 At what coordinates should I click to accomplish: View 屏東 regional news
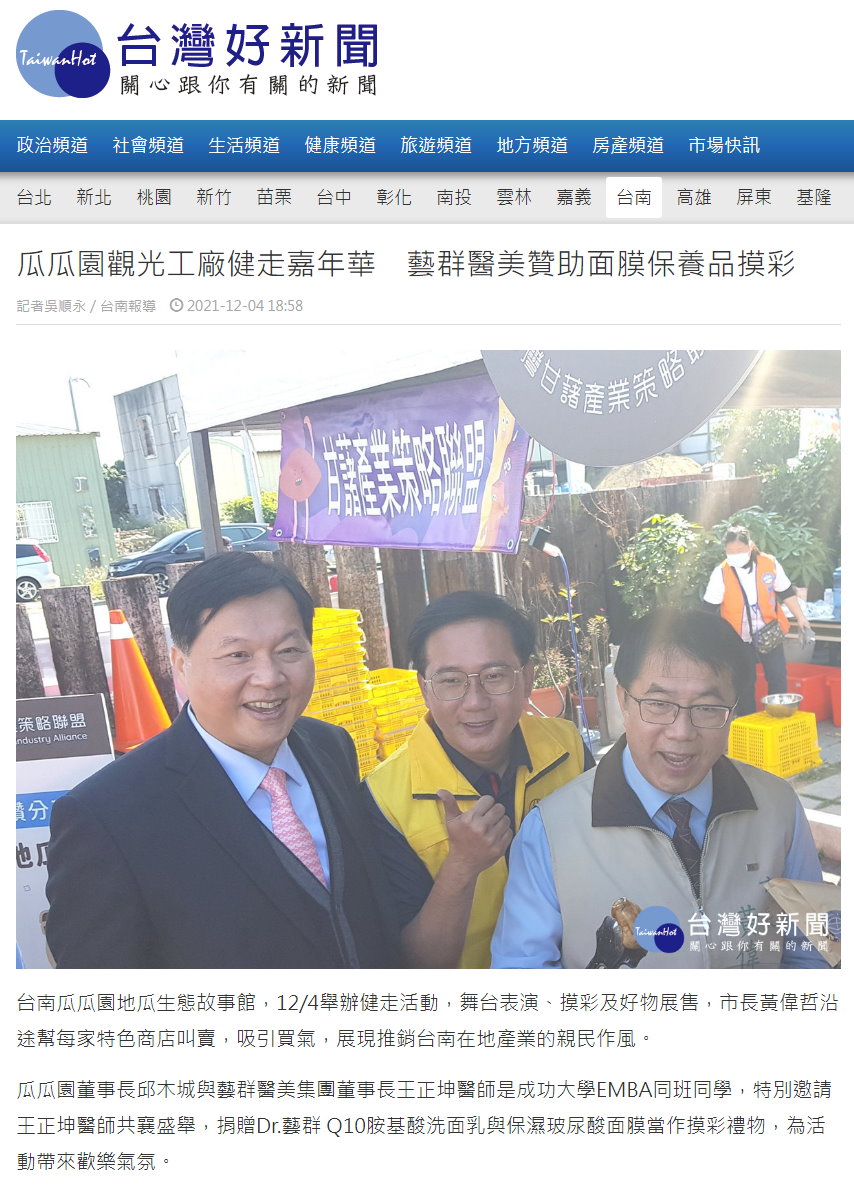754,198
